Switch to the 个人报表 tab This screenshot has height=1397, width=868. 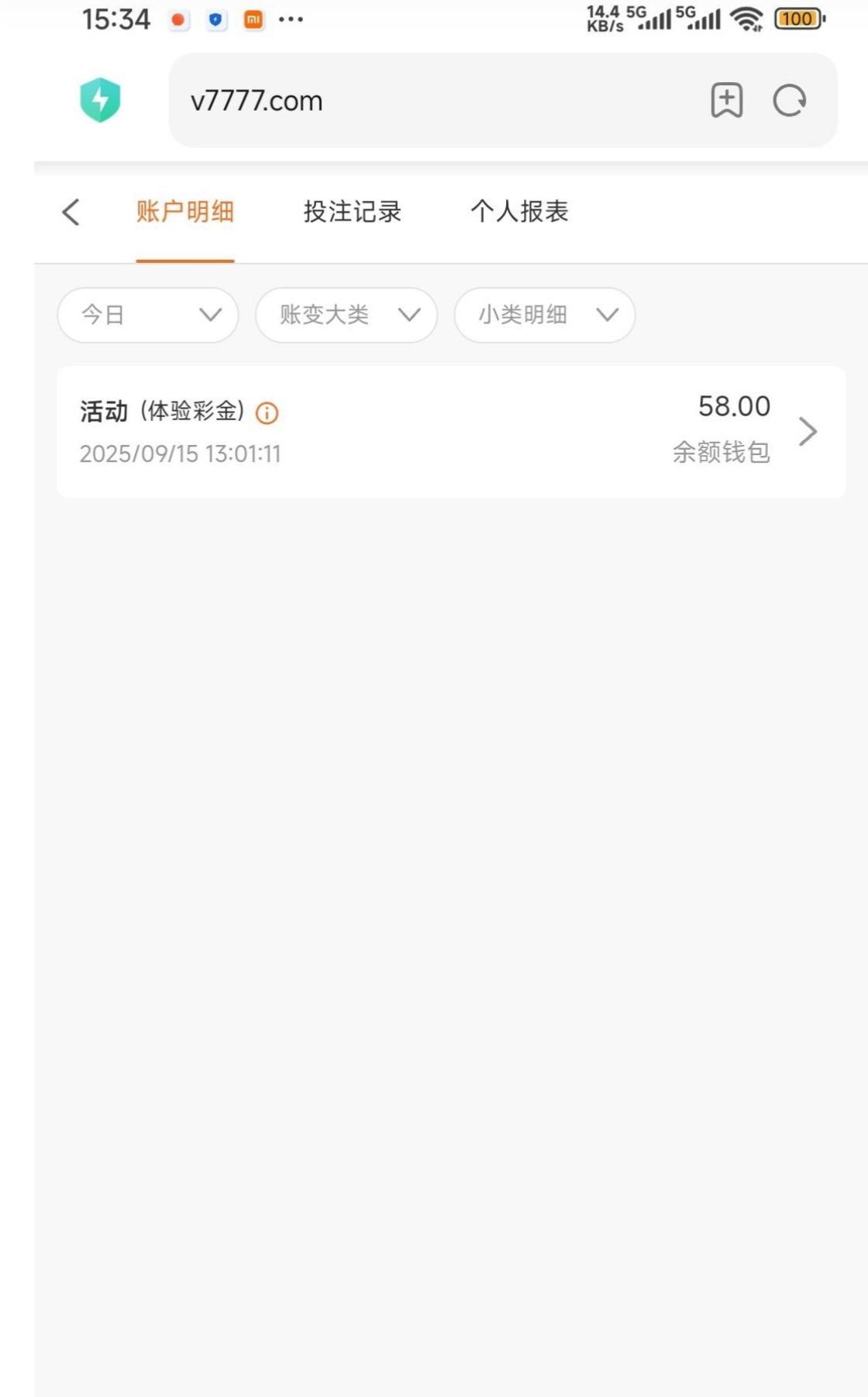[519, 212]
